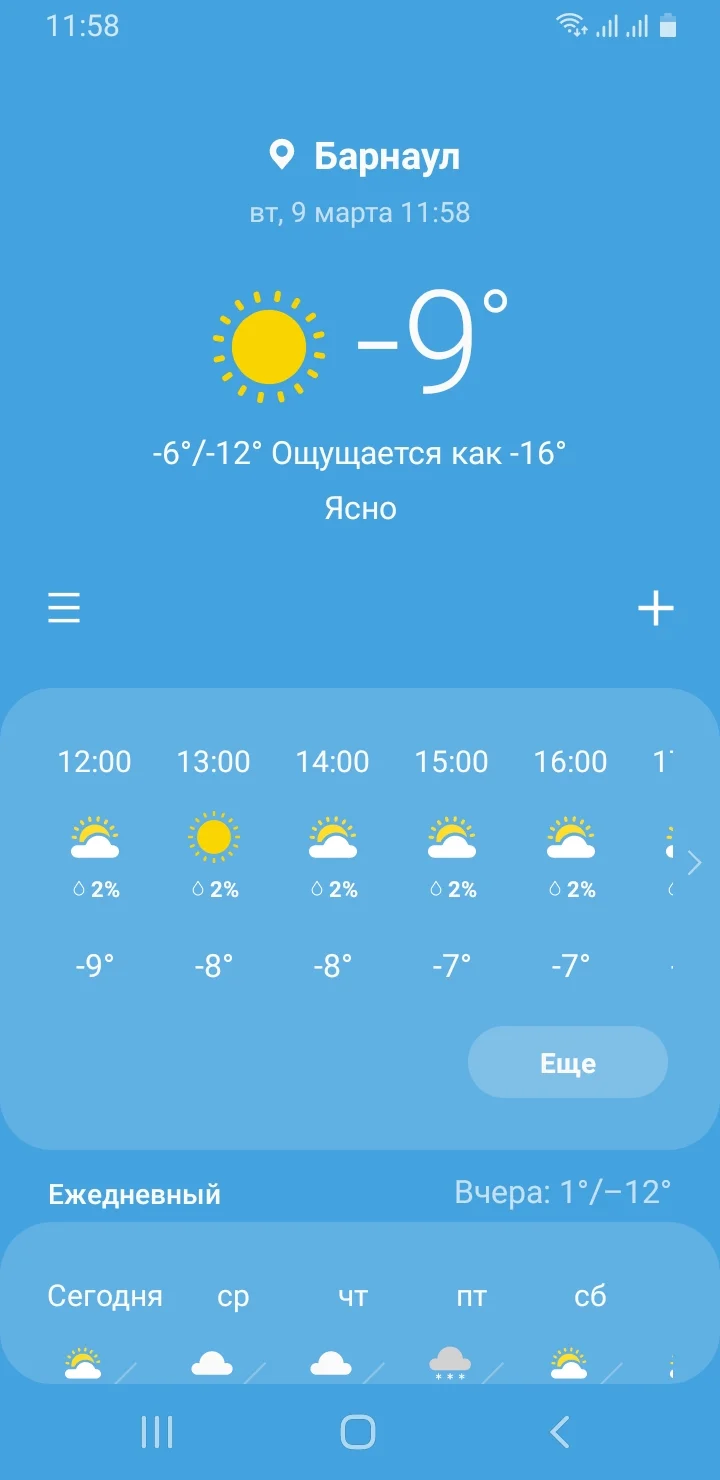
Task: Select the cloudy sun icon for 14:00
Action: coord(332,838)
